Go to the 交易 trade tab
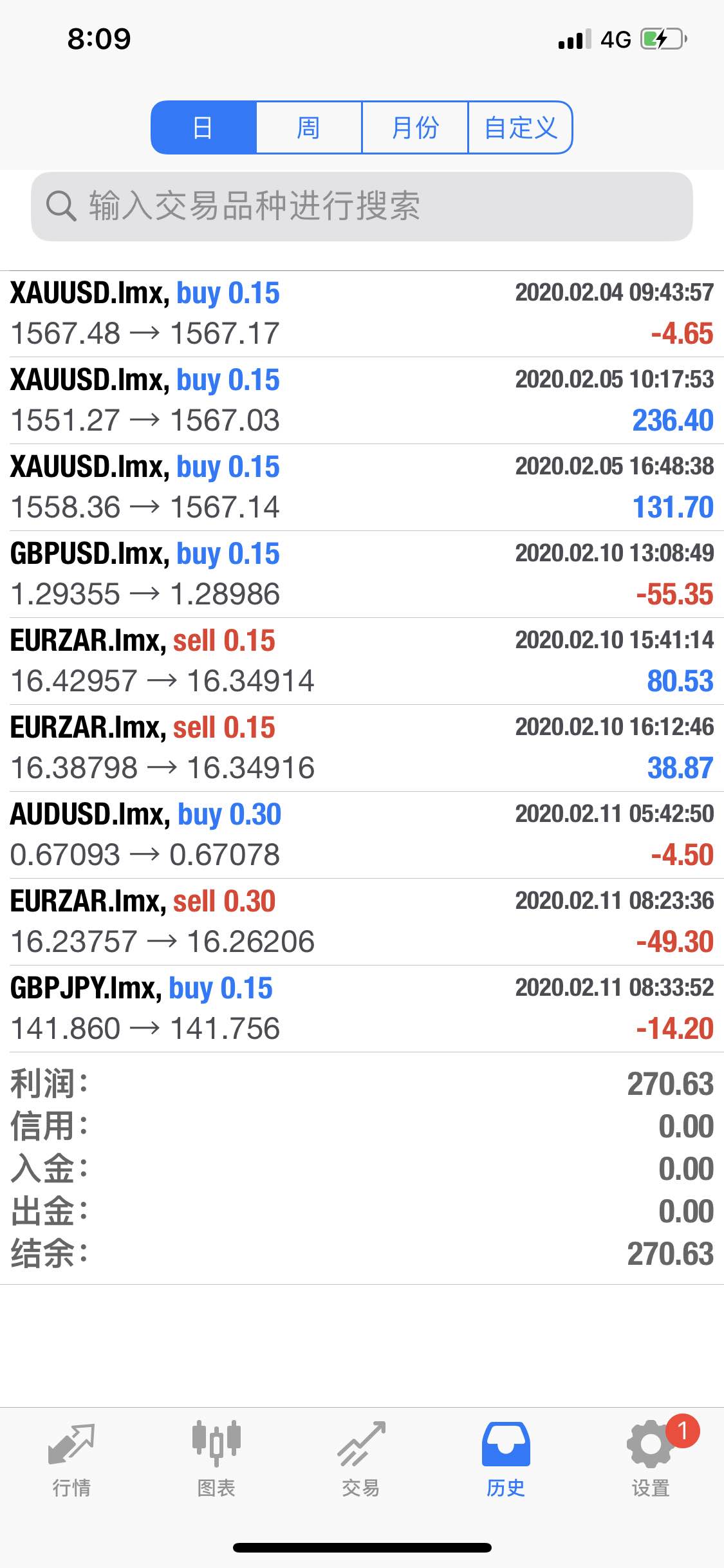The width and height of the screenshot is (724, 1568). [x=361, y=1459]
